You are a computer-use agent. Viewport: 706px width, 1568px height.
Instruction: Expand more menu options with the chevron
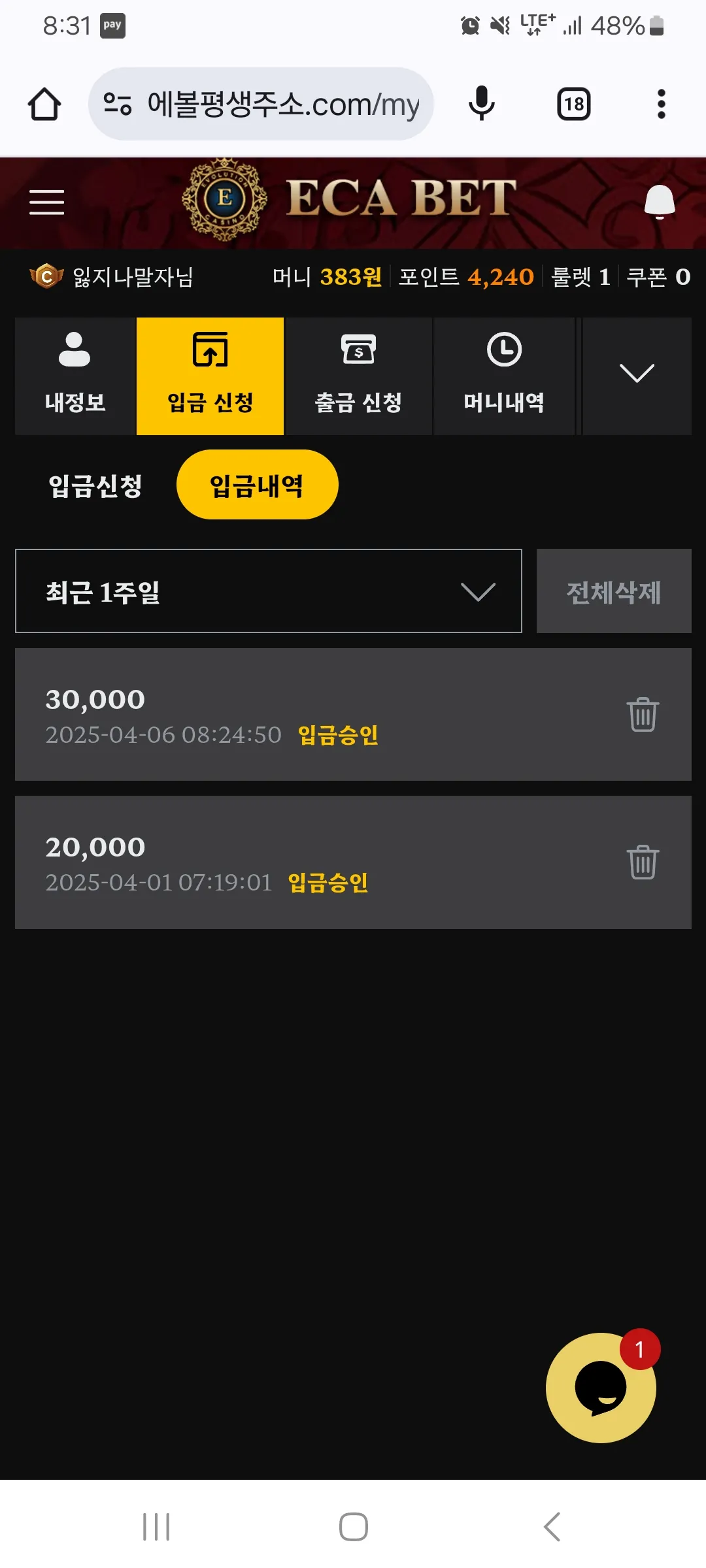coord(637,376)
